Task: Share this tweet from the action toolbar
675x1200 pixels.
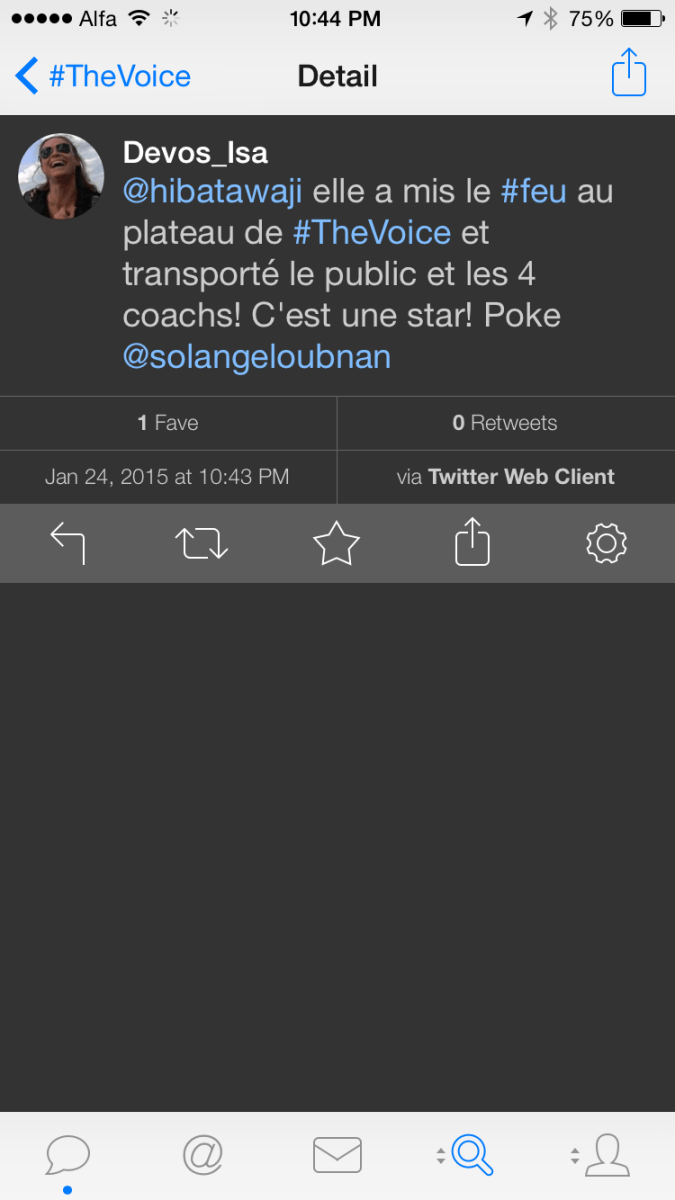Action: pos(472,543)
